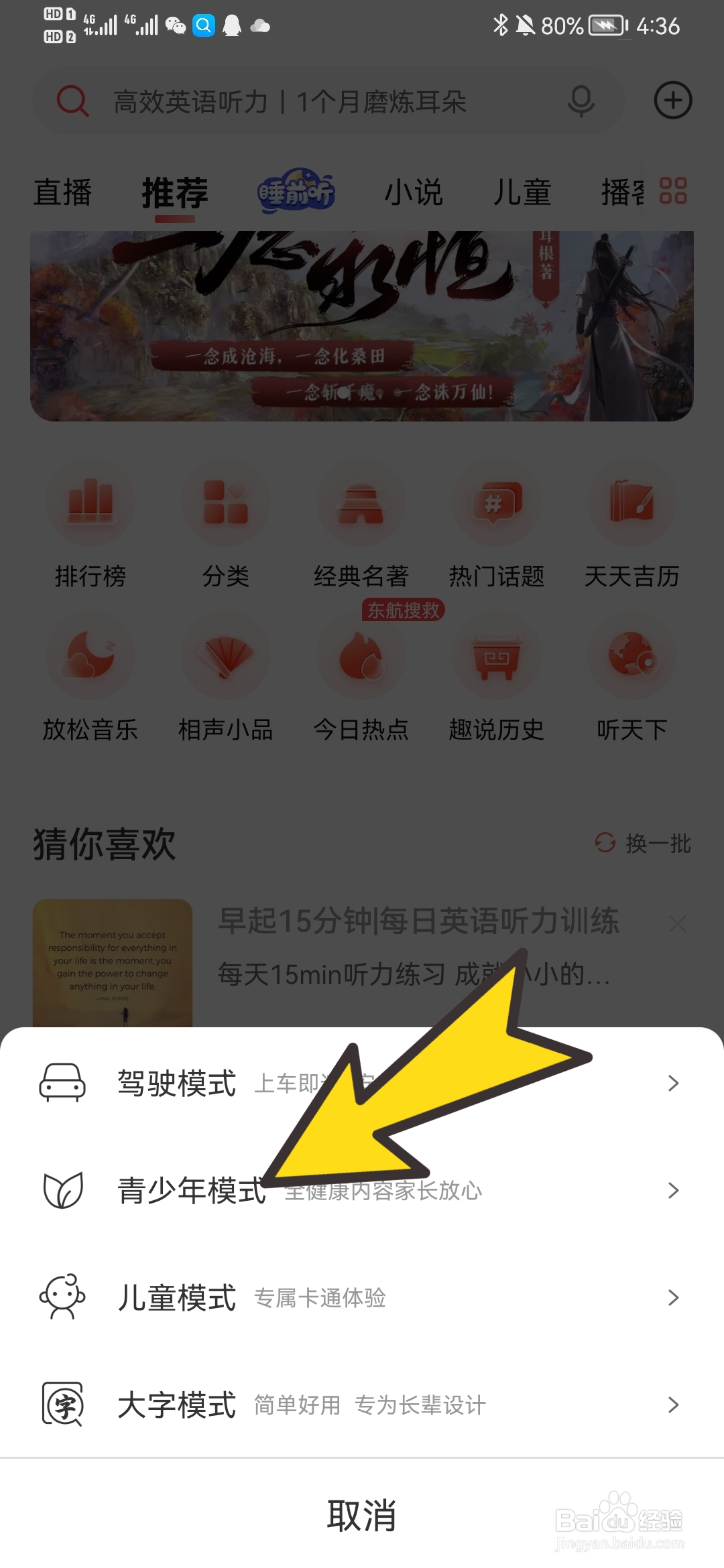724x1568 pixels.
Task: Open 趣说历史 history icon
Action: click(x=497, y=657)
